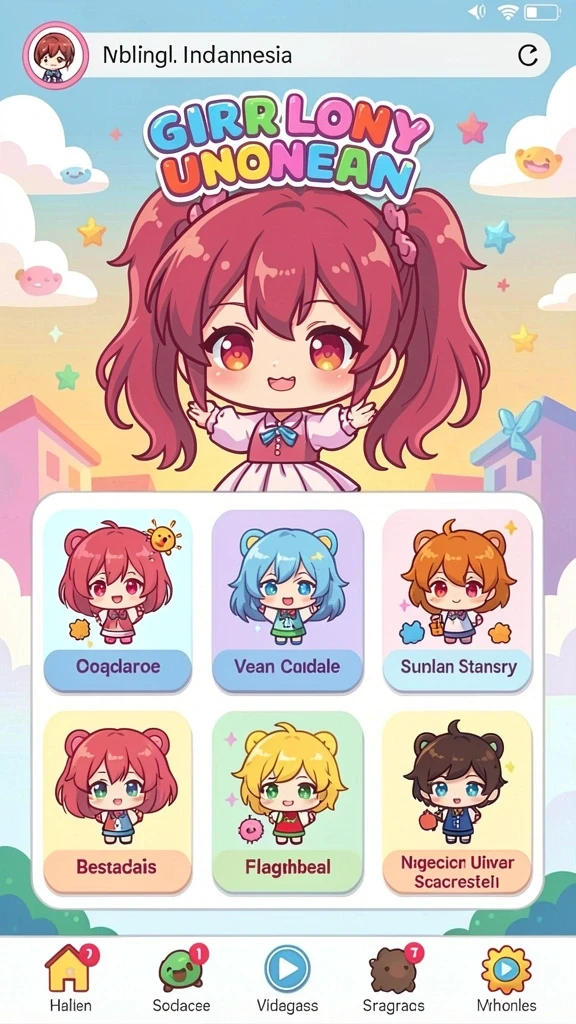Tap the refresh icon in address bar

click(528, 56)
